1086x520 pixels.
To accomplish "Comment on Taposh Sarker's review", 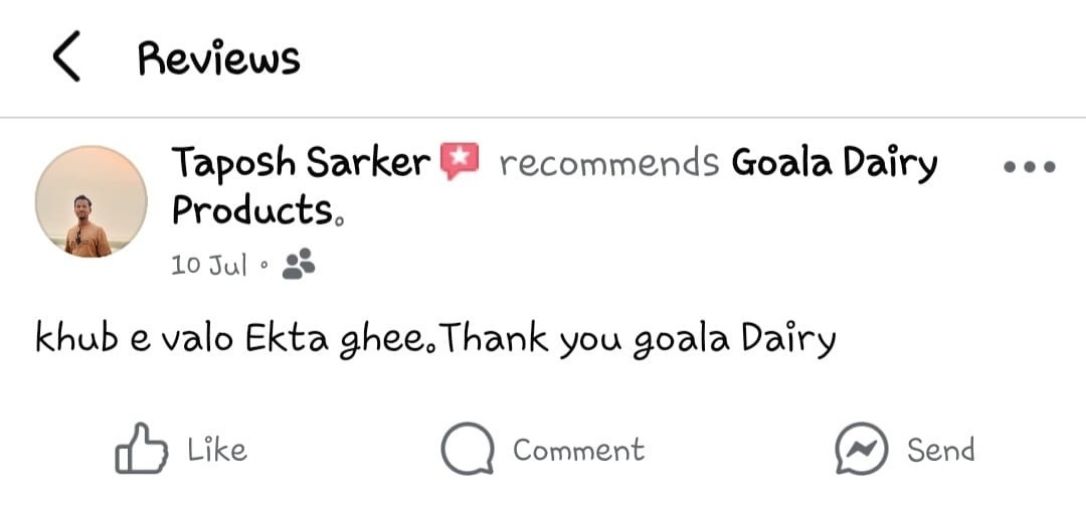I will pyautogui.click(x=543, y=451).
